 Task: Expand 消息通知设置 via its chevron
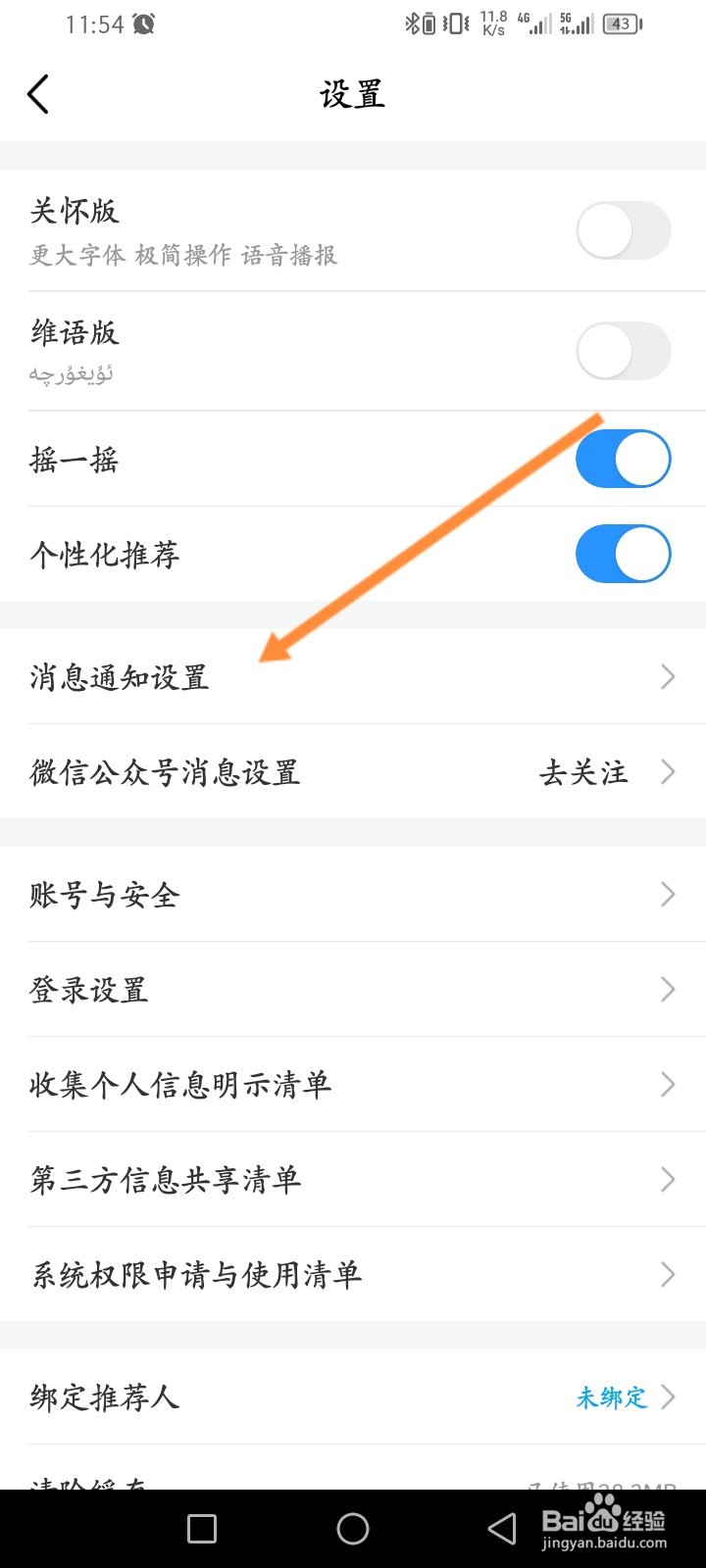[667, 676]
